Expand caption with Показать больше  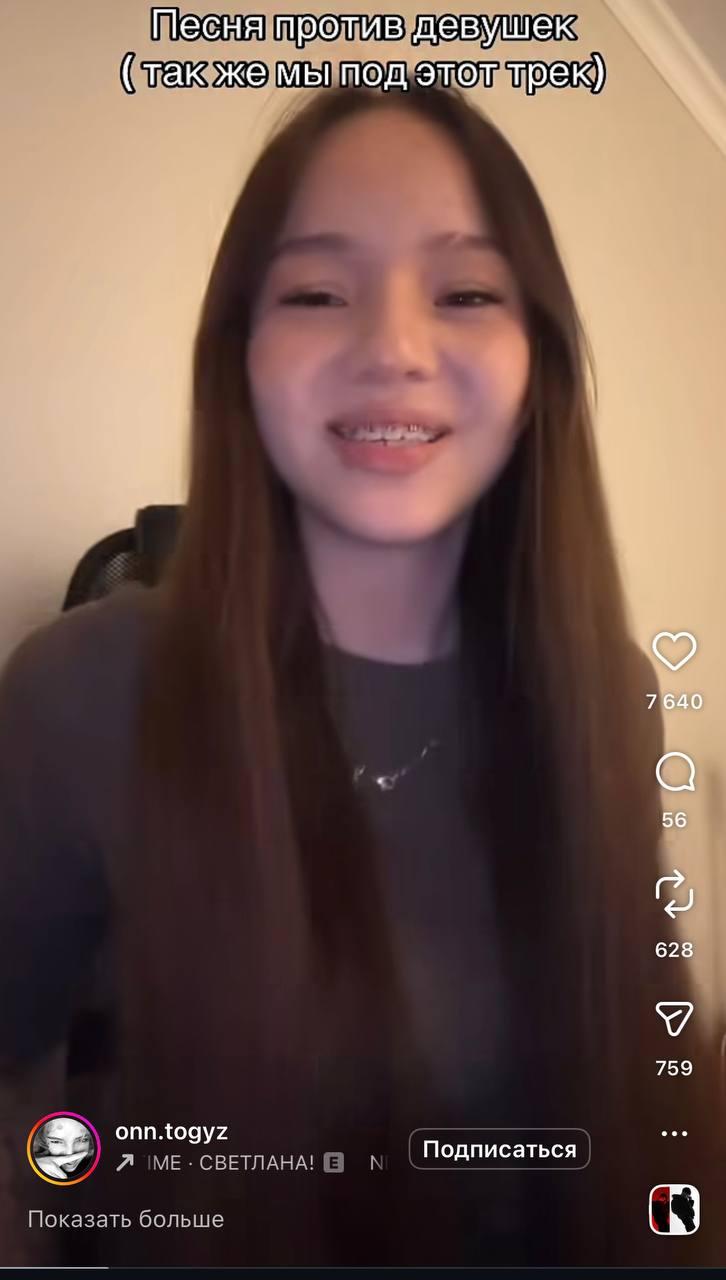[x=125, y=1219]
